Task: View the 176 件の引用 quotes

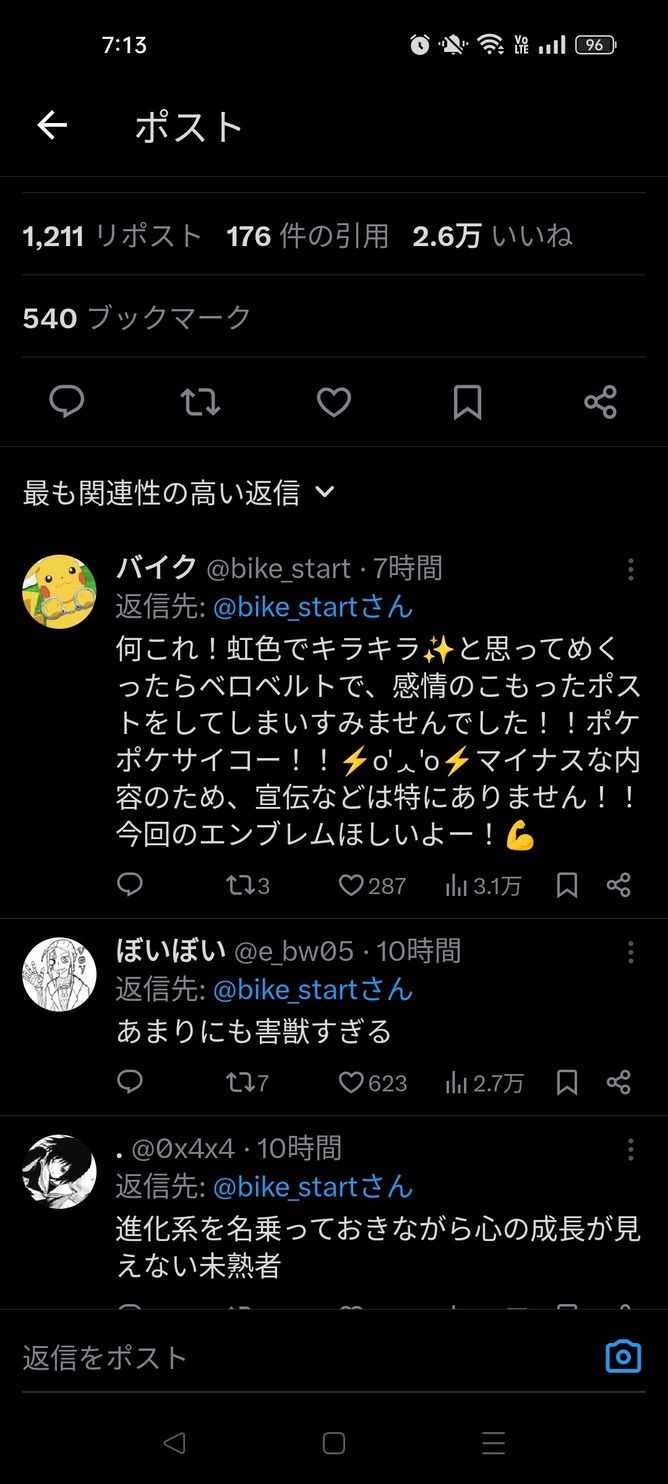Action: [x=308, y=236]
